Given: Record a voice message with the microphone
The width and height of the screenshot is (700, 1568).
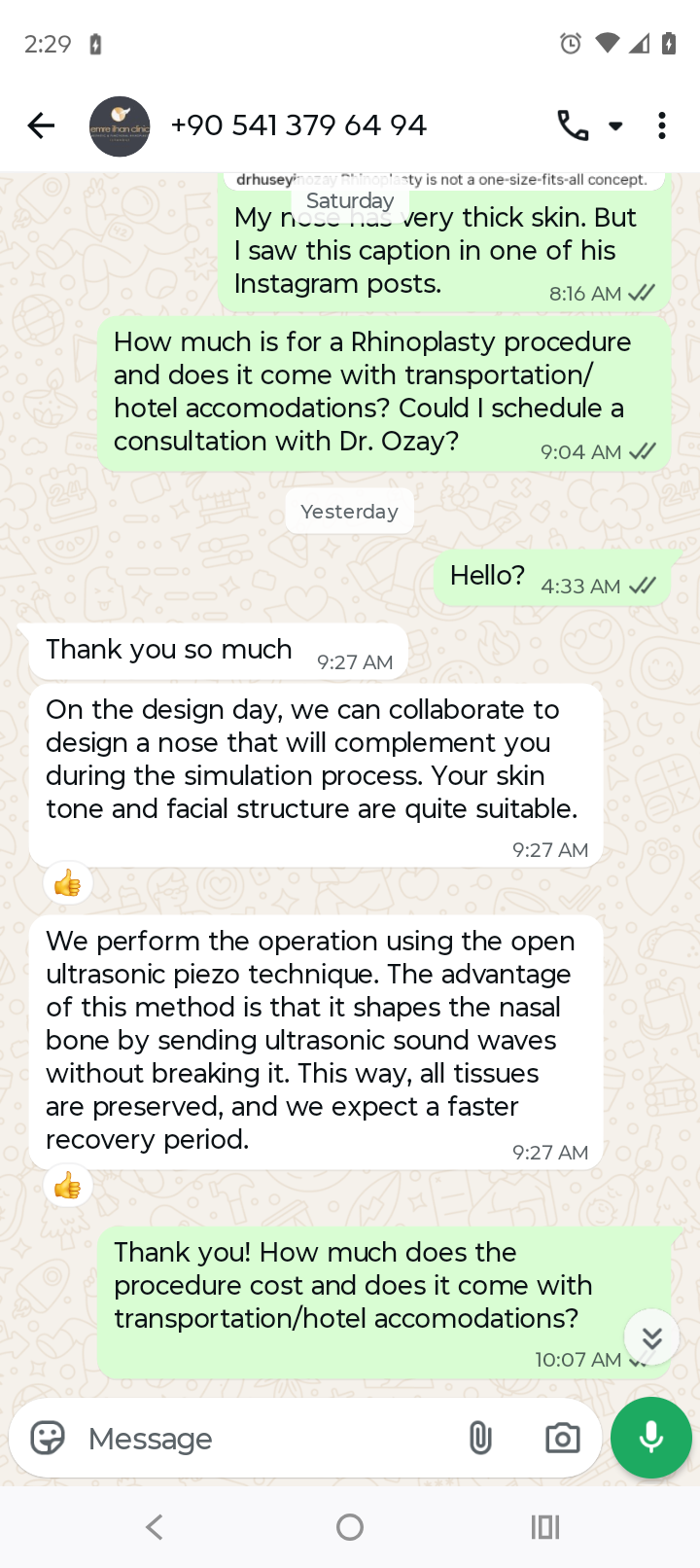Looking at the screenshot, I should (650, 1438).
